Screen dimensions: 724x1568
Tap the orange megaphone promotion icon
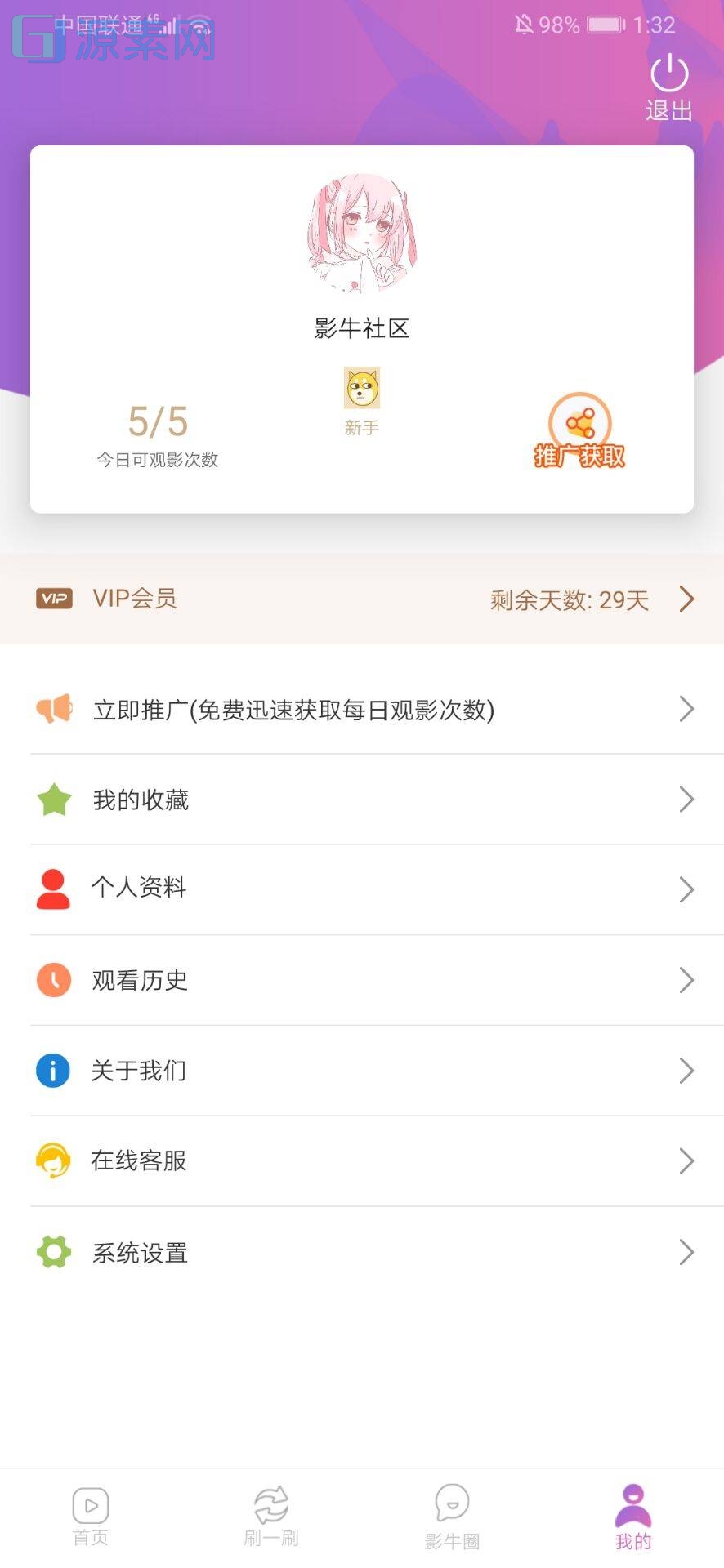pyautogui.click(x=52, y=709)
